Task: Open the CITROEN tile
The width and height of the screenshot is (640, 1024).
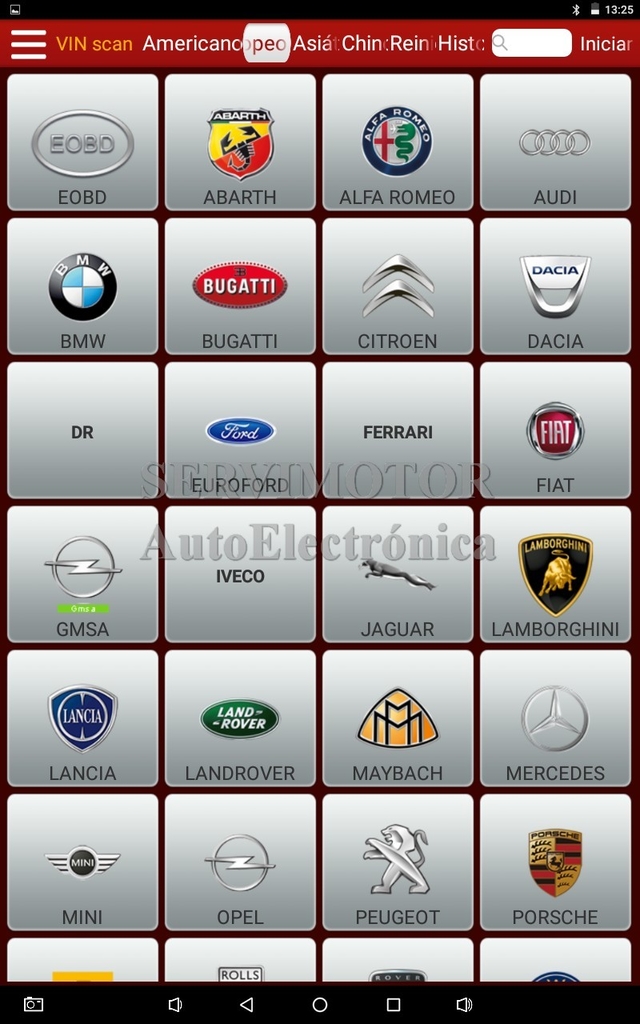Action: tap(398, 286)
